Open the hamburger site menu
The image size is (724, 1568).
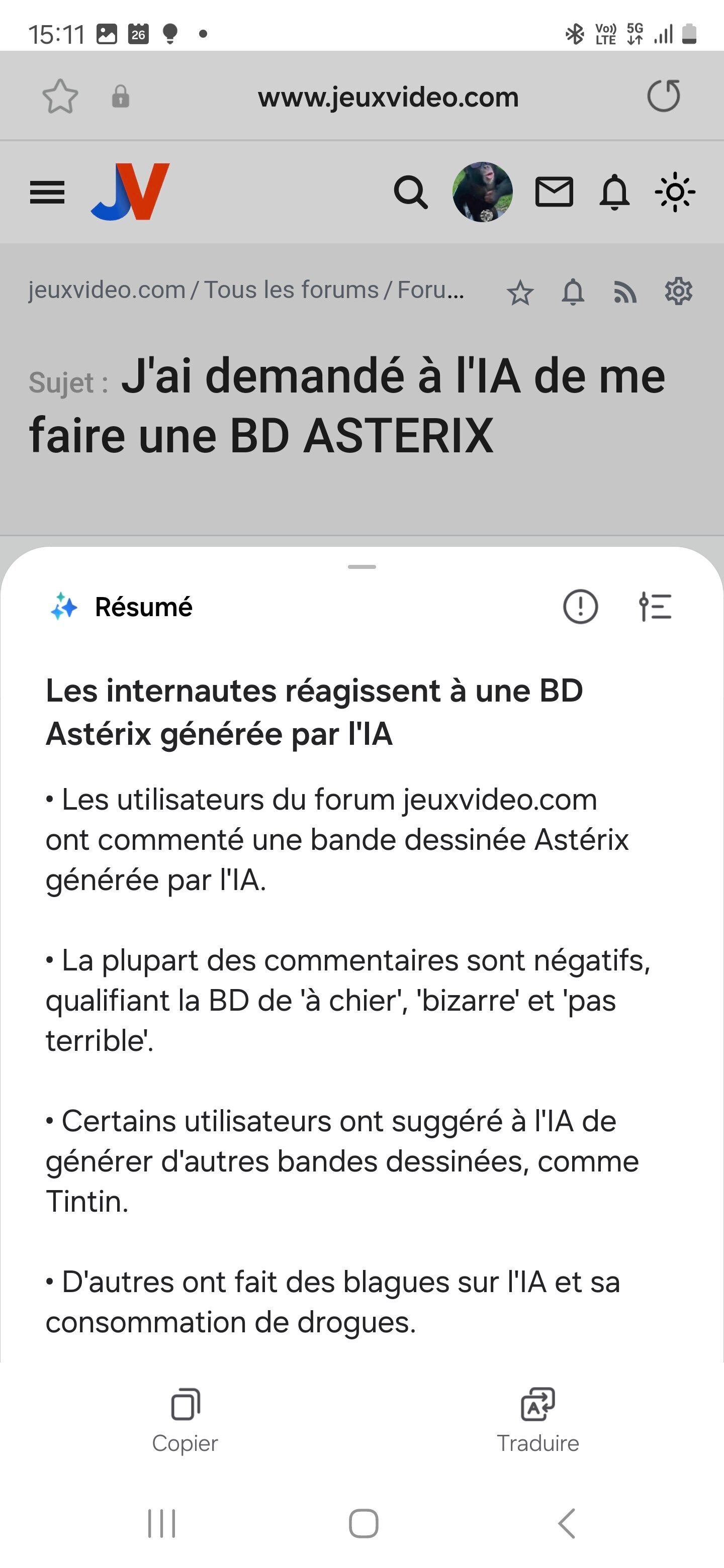coord(47,192)
